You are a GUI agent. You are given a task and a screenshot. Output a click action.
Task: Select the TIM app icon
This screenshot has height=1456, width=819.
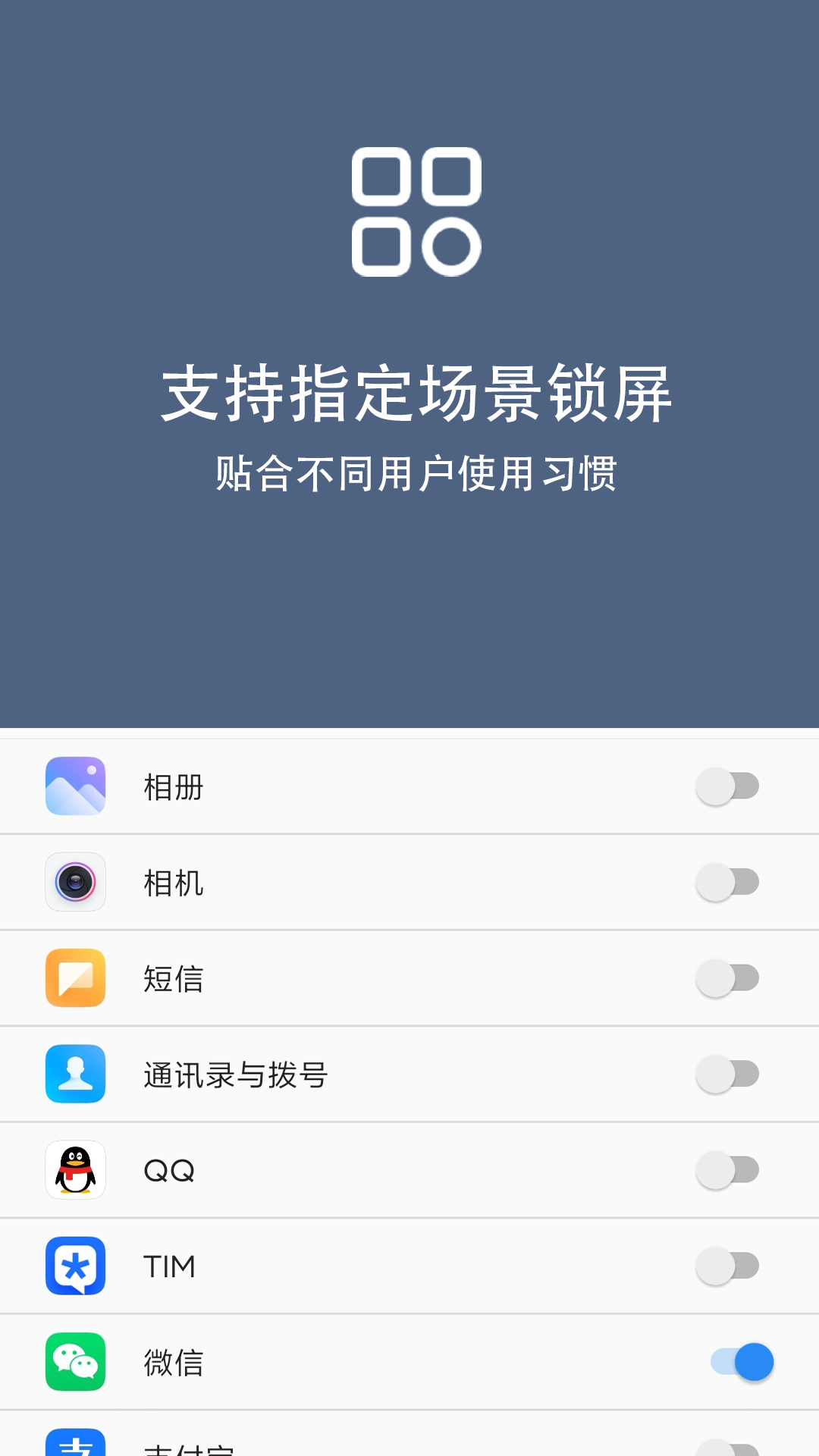coord(74,1266)
